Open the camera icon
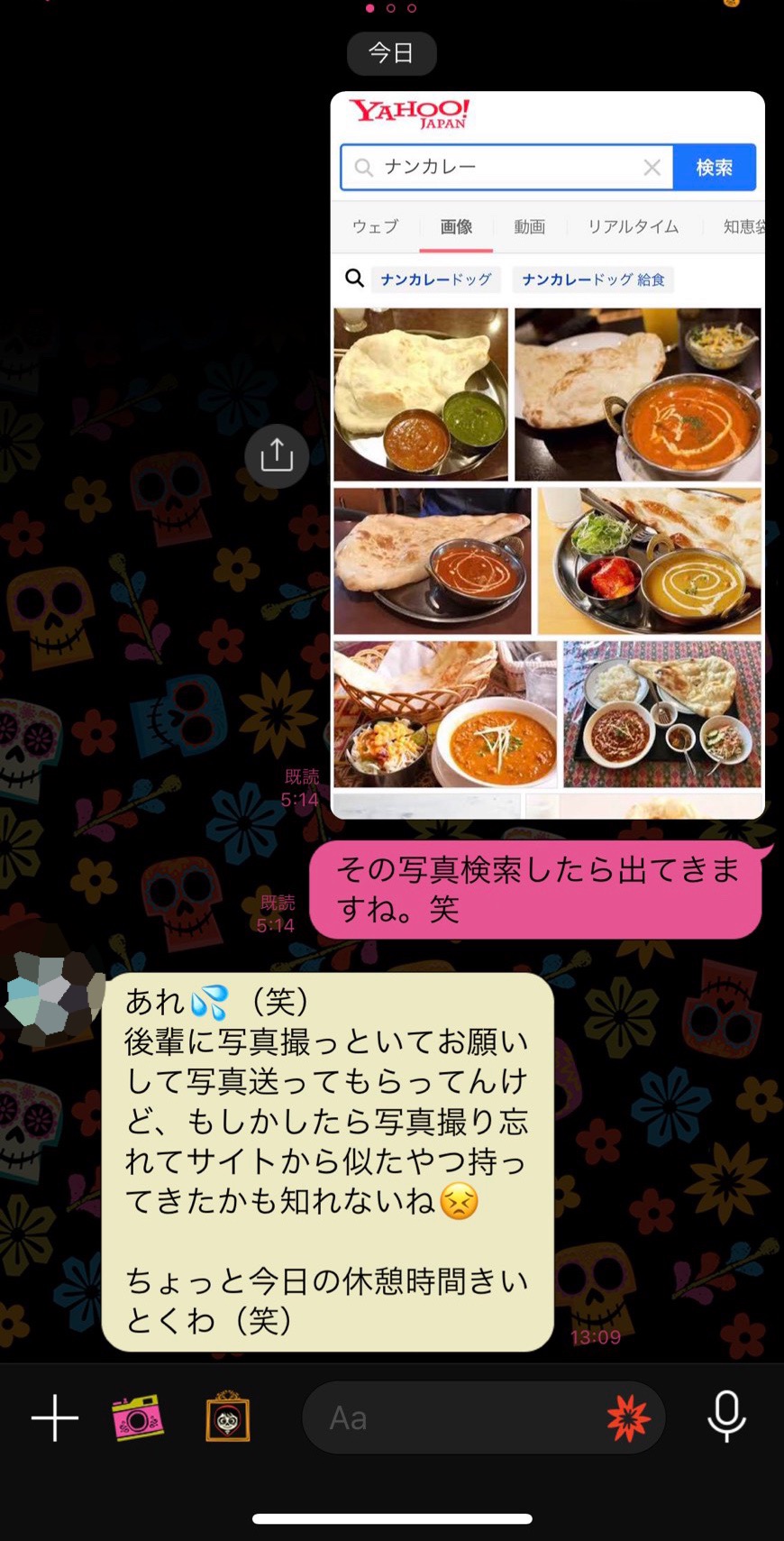Image resolution: width=784 pixels, height=1541 pixels. 138,1417
